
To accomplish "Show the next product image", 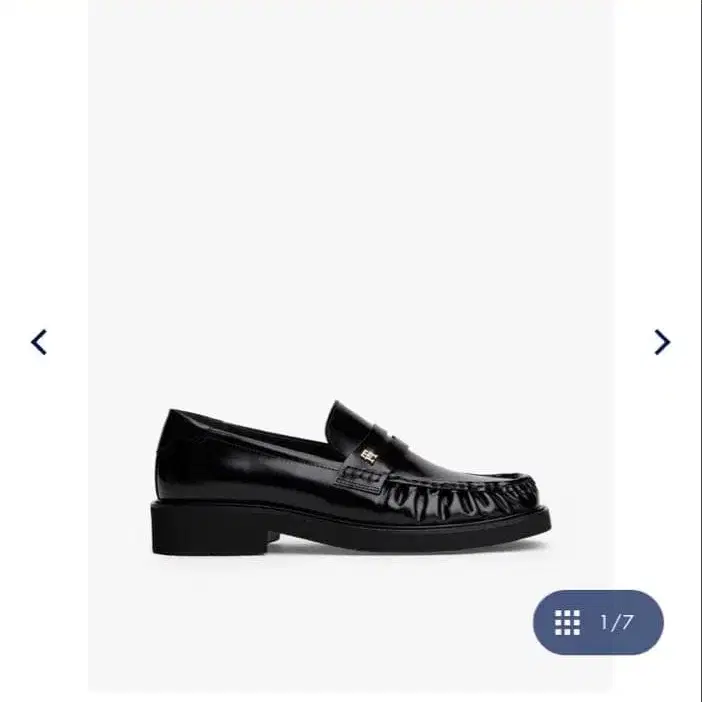I will click(x=661, y=342).
